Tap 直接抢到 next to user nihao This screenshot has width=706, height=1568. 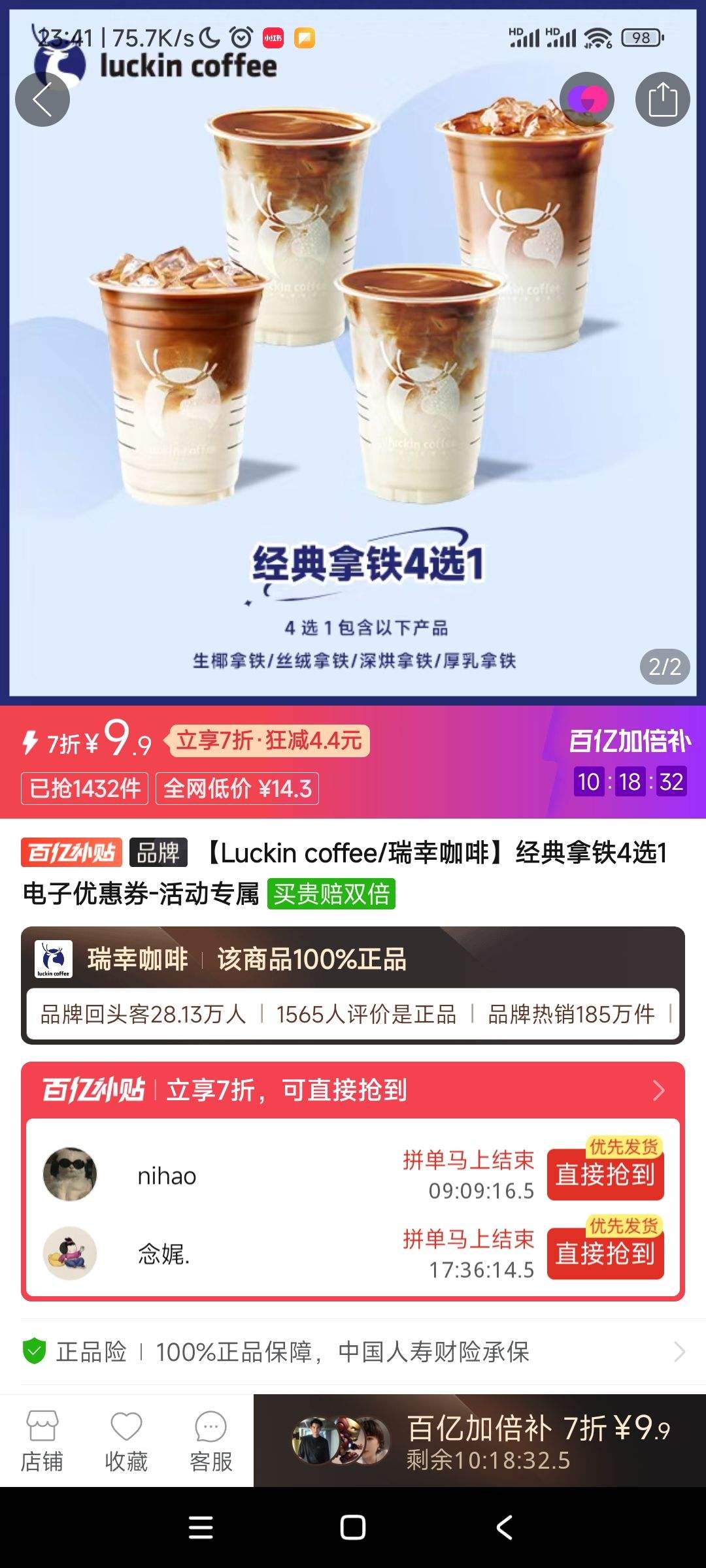click(605, 1174)
